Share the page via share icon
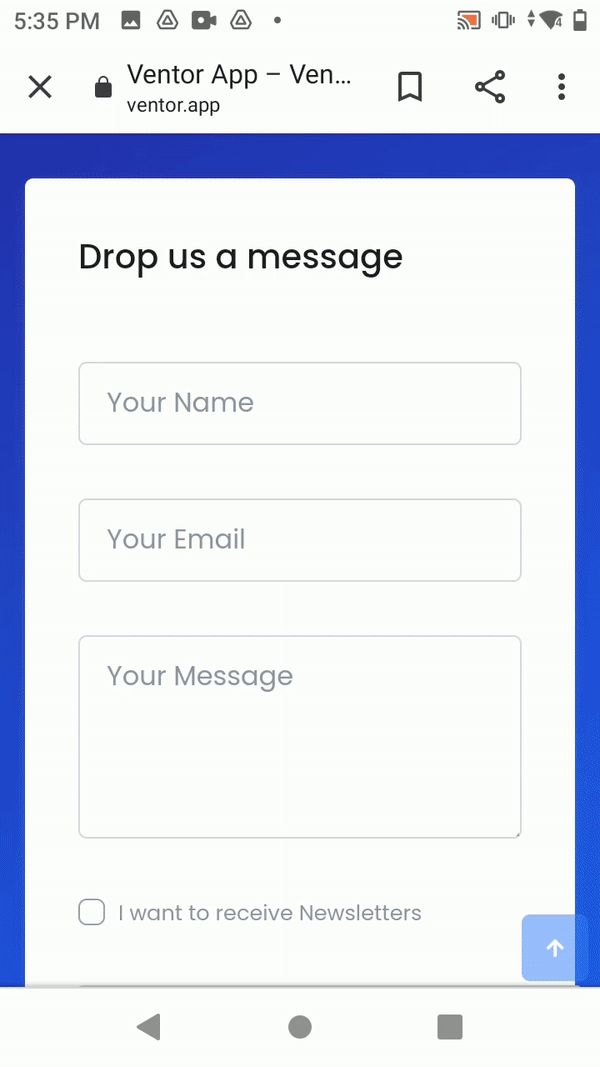The height and width of the screenshot is (1067, 600). coord(490,87)
